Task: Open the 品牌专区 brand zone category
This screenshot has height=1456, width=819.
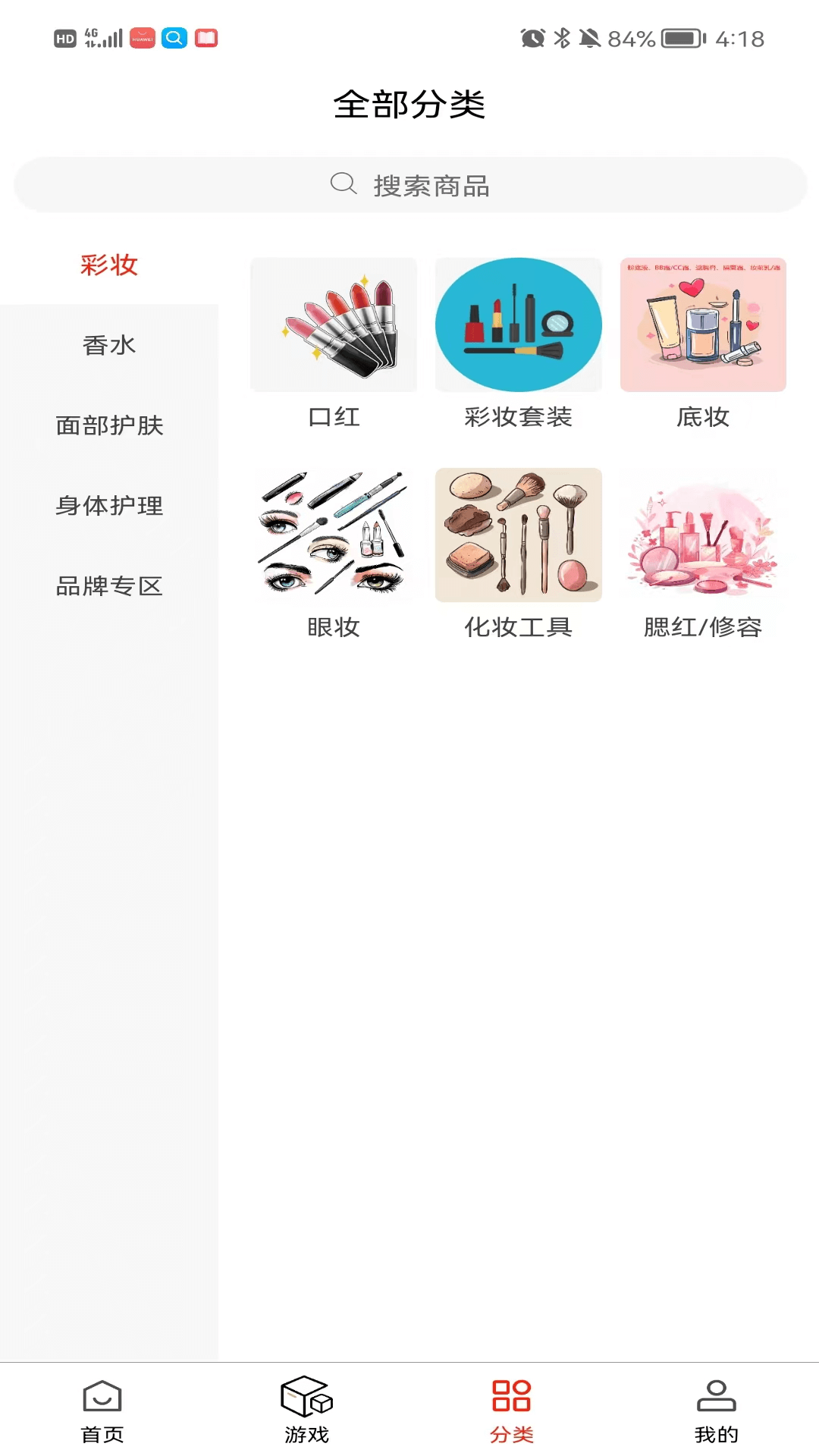Action: pos(108,586)
